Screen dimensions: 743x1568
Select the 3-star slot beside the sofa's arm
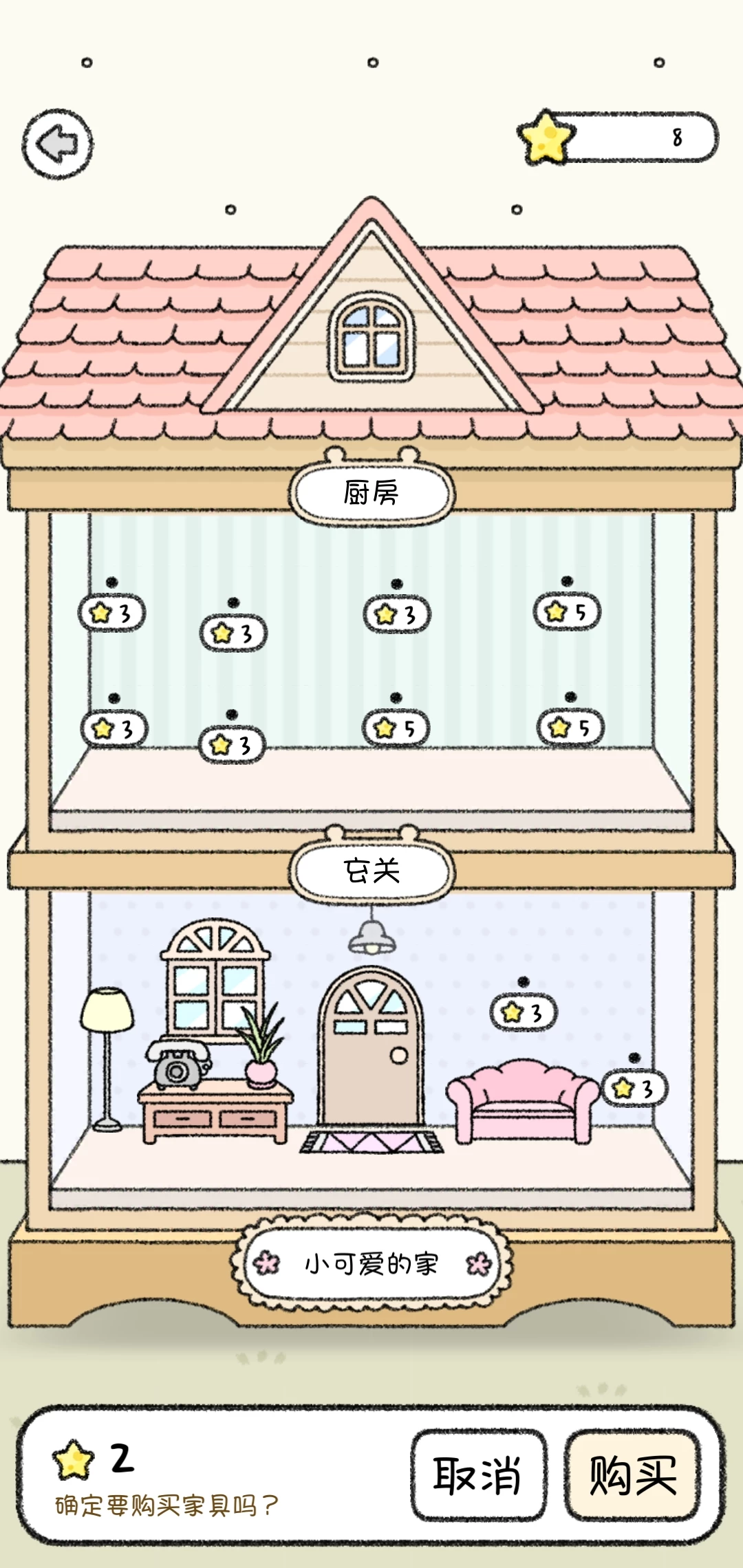point(634,1088)
